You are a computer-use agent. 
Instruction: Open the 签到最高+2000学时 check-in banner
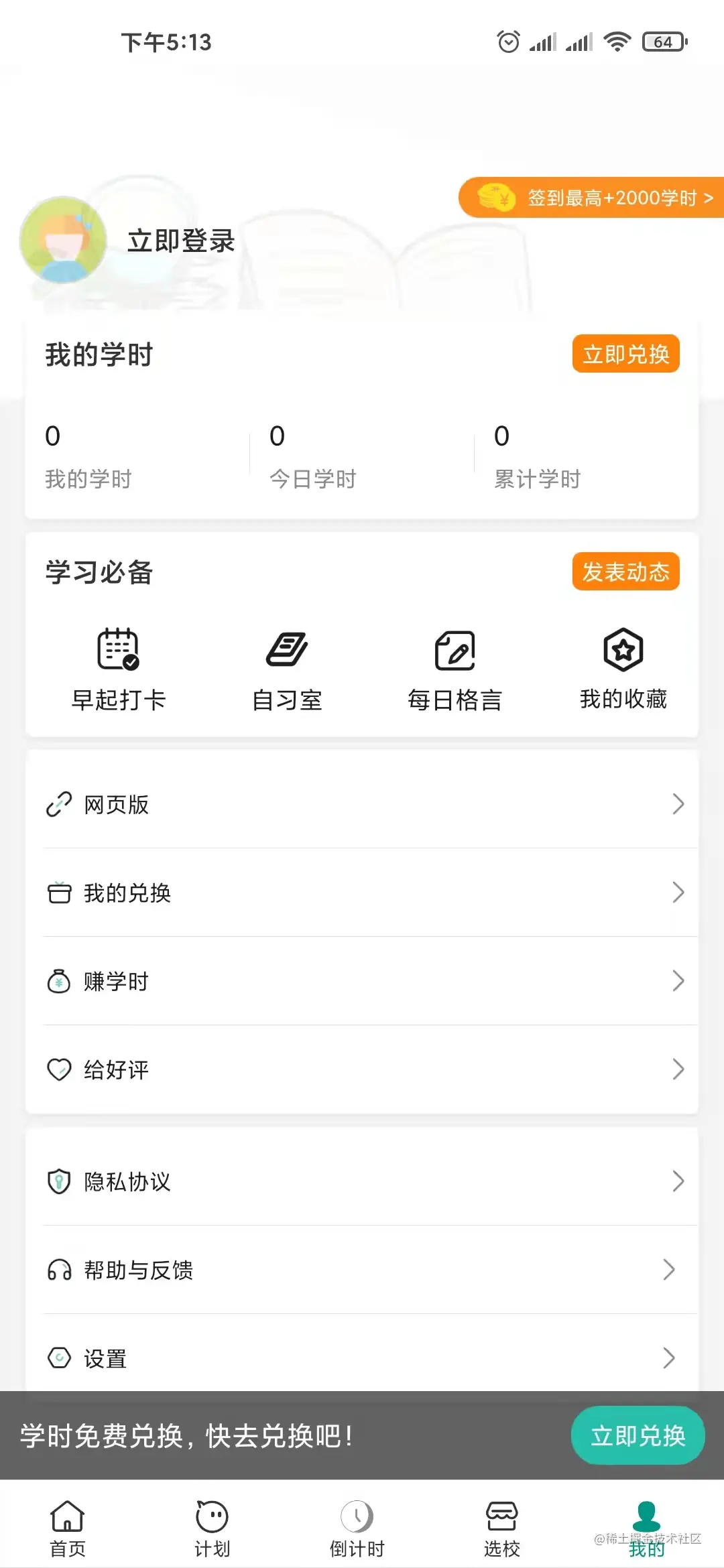tap(593, 198)
